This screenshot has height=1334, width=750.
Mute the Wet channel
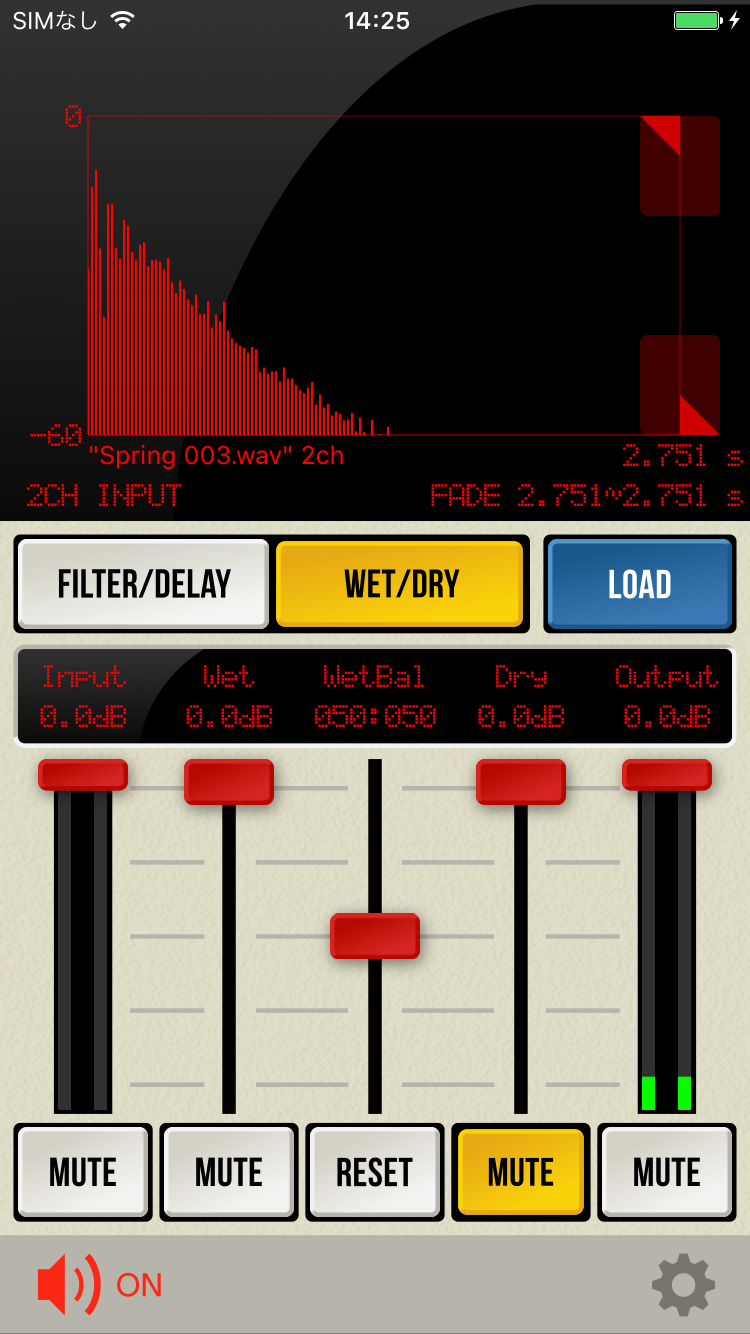(x=229, y=1172)
